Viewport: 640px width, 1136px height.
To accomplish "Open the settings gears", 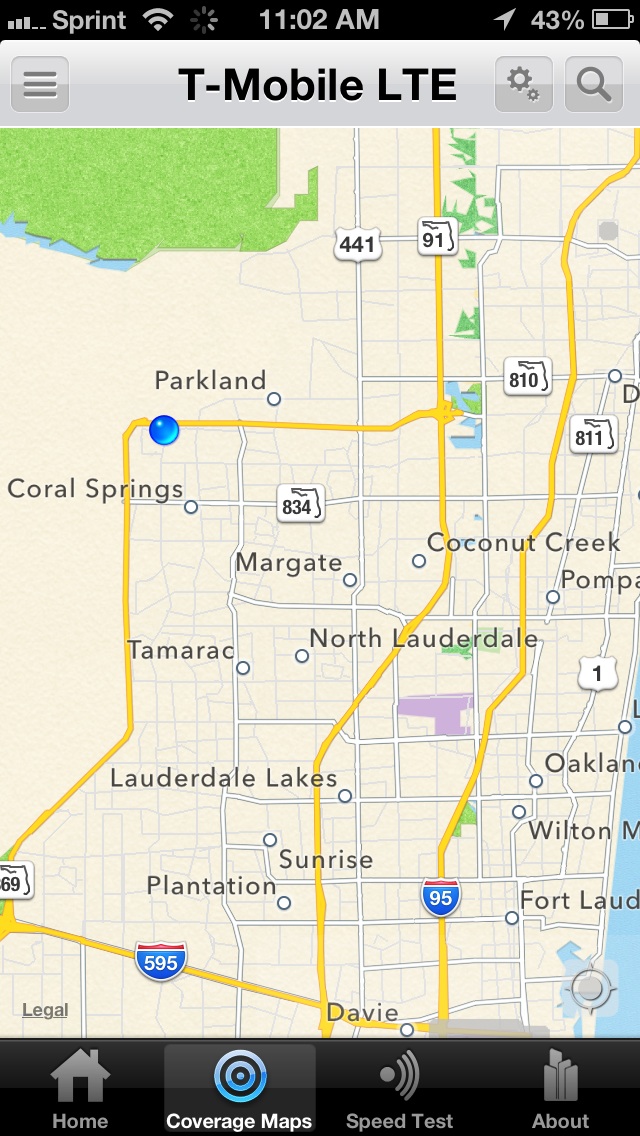I will 523,84.
